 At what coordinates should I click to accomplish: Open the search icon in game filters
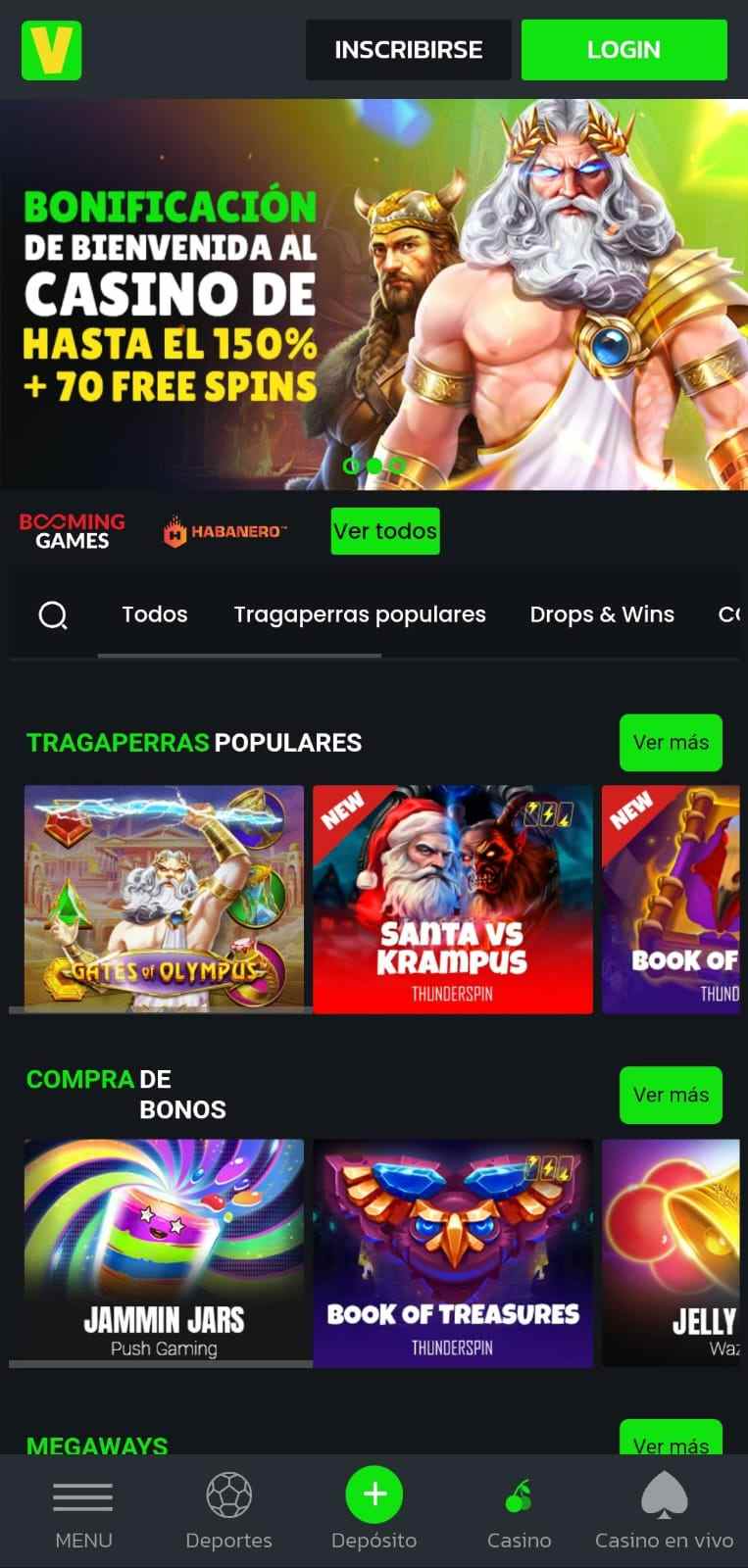(x=53, y=615)
